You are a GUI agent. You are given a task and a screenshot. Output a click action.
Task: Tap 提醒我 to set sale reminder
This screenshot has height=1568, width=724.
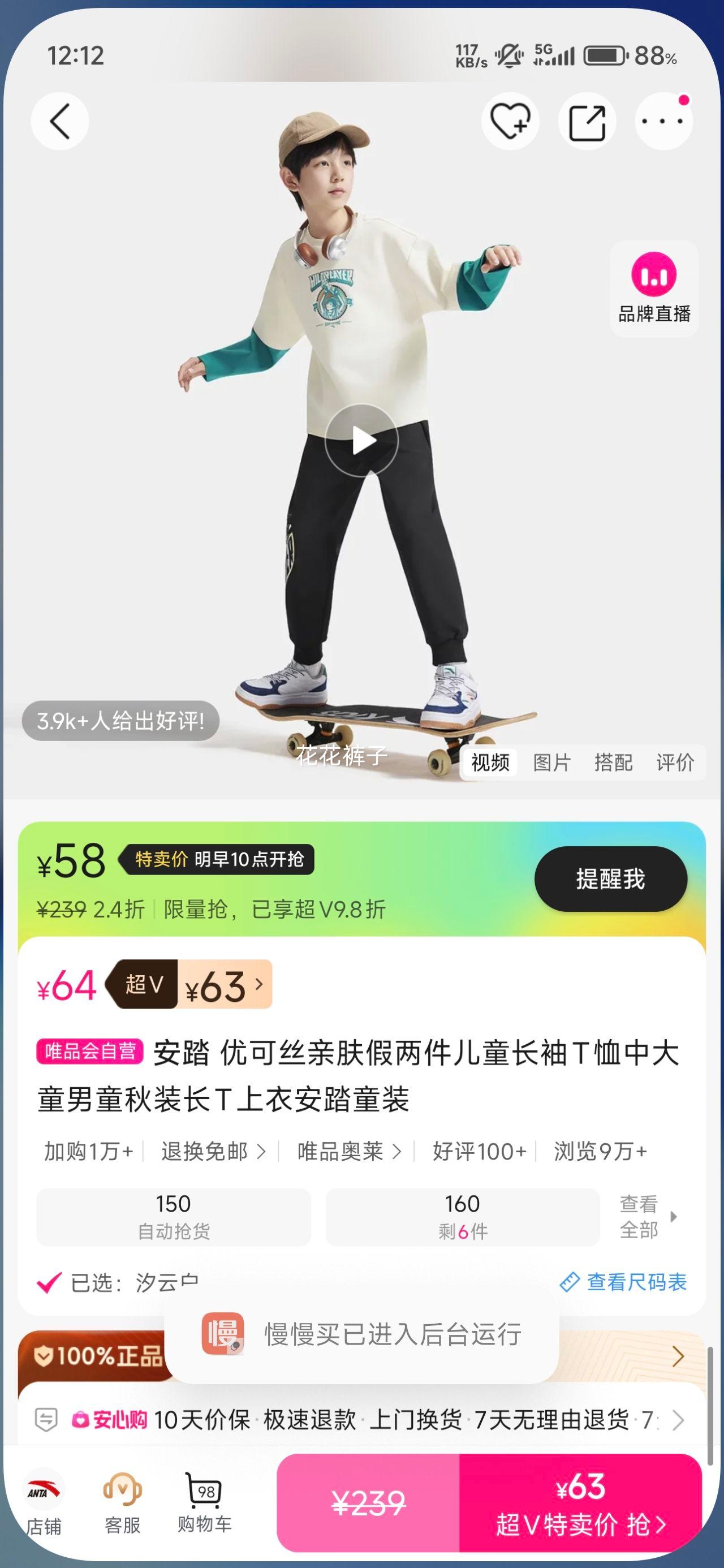pos(610,879)
